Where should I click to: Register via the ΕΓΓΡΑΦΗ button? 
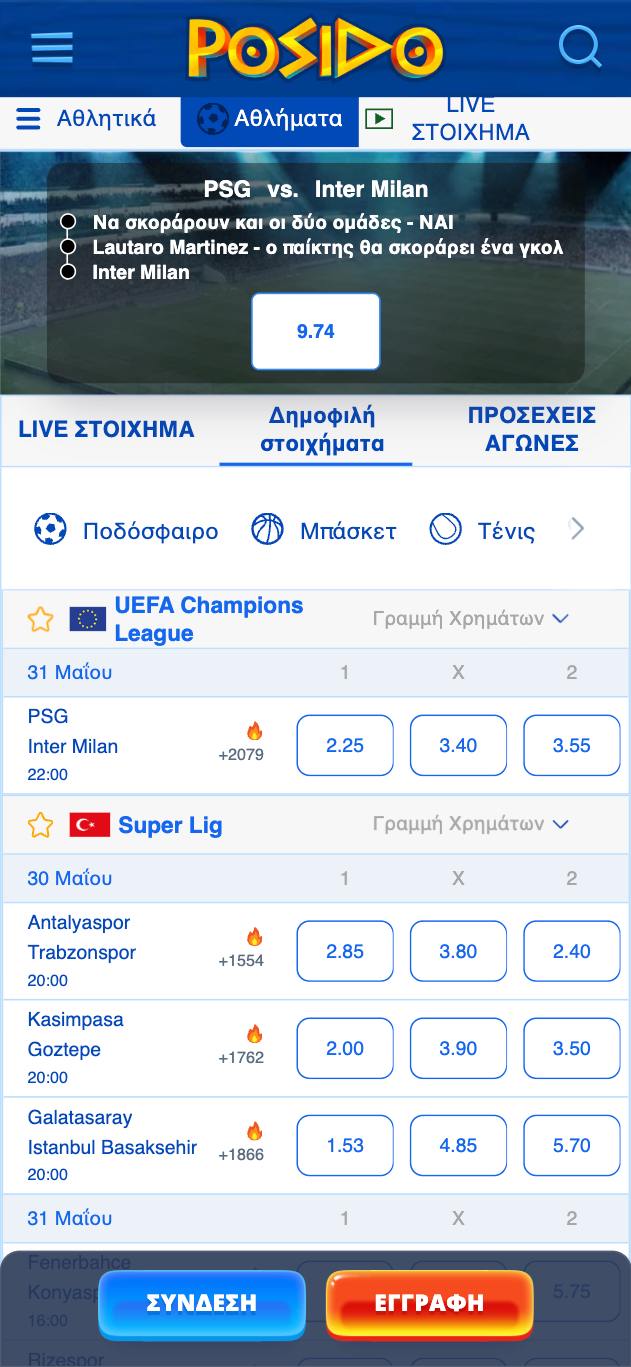pyautogui.click(x=429, y=1304)
